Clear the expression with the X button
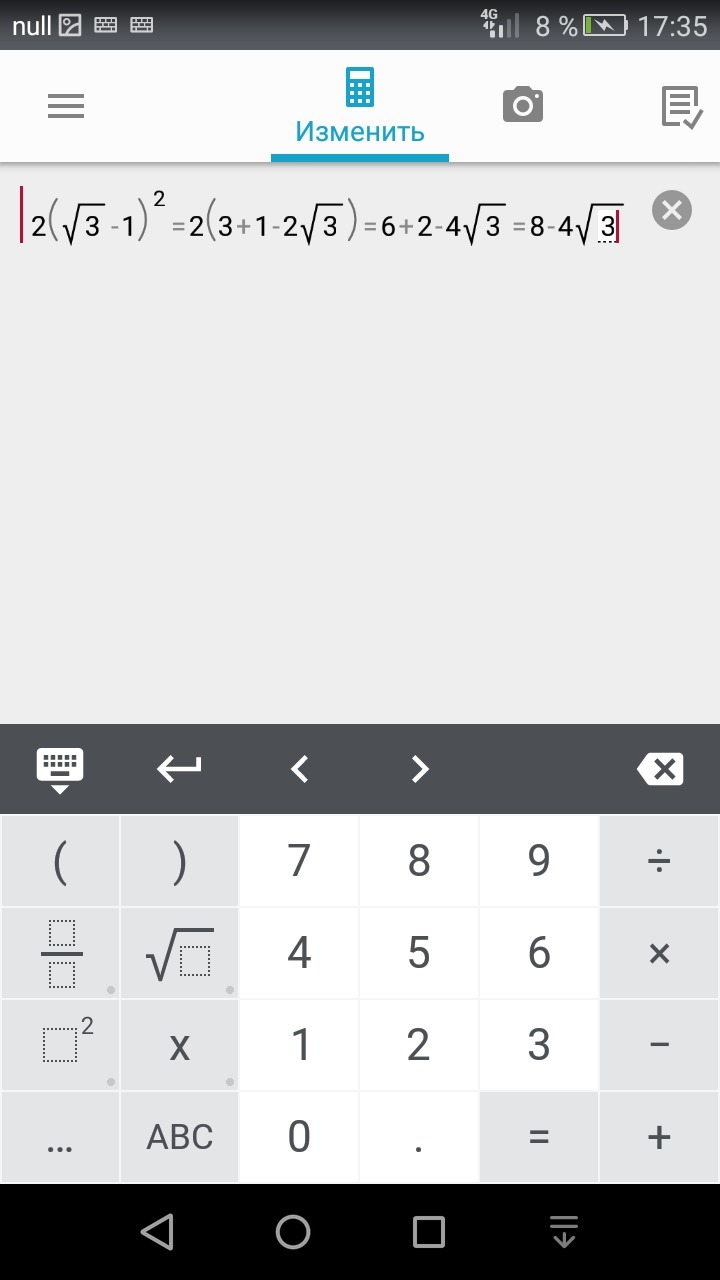Viewport: 720px width, 1280px height. (672, 210)
